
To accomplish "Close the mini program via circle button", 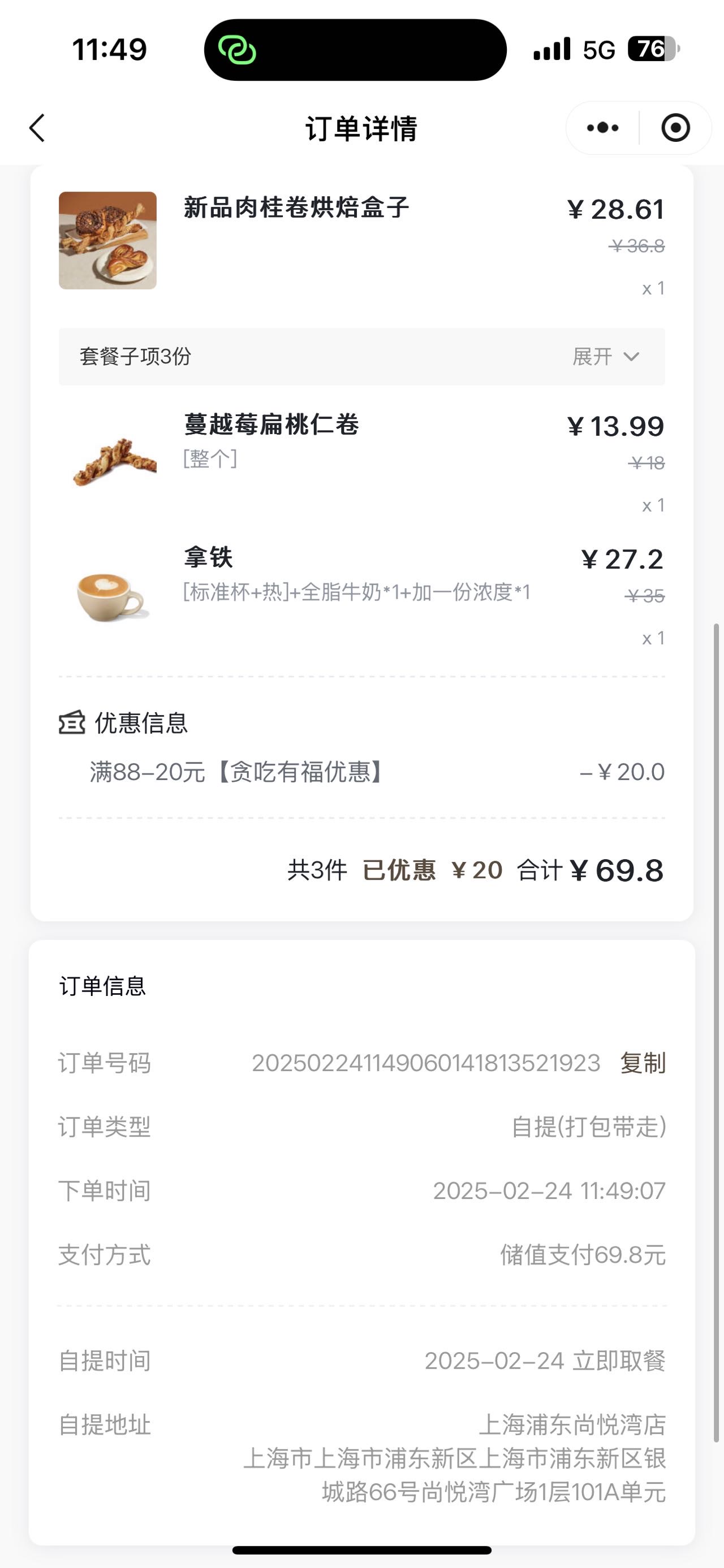I will click(x=675, y=128).
